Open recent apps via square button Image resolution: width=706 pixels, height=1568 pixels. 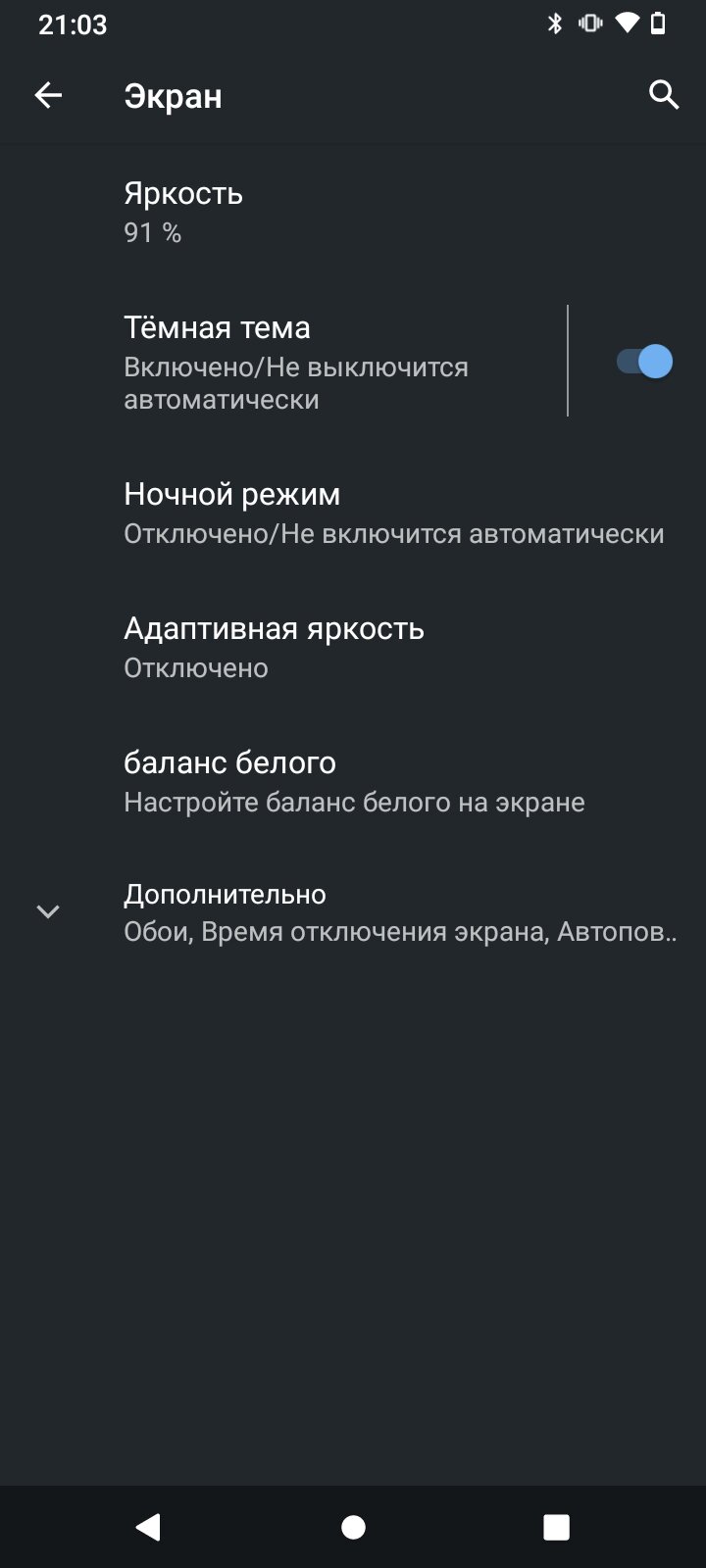coord(556,1527)
